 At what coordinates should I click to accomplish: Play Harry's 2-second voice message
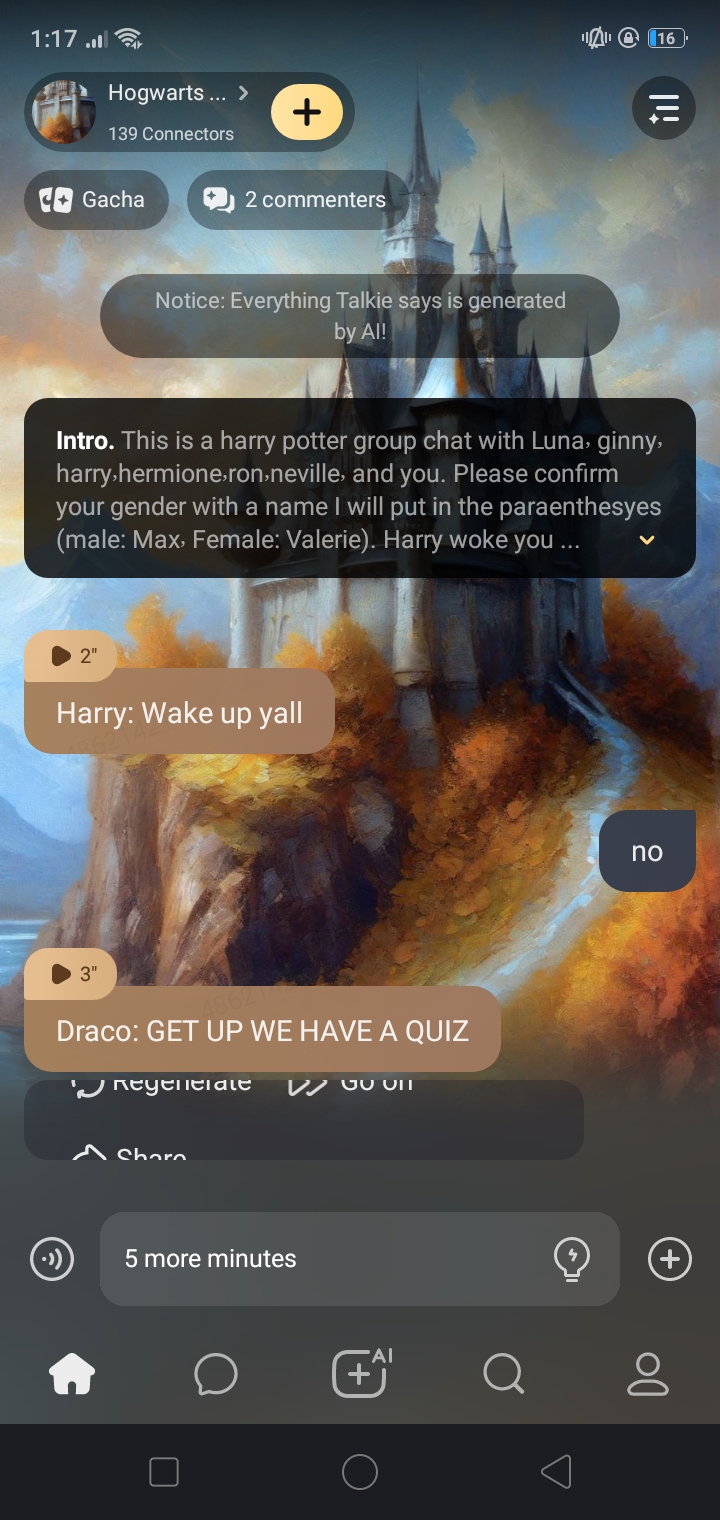point(70,656)
